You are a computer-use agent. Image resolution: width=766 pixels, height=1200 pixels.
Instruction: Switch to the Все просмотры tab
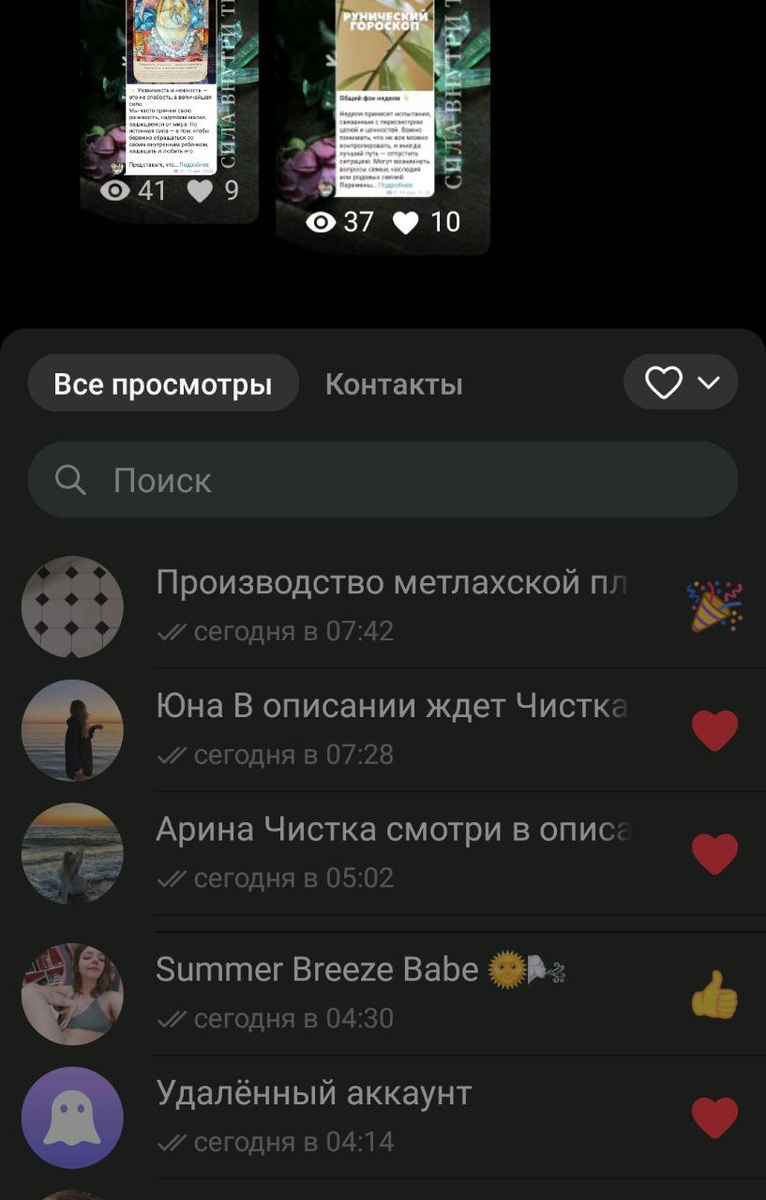pyautogui.click(x=163, y=384)
